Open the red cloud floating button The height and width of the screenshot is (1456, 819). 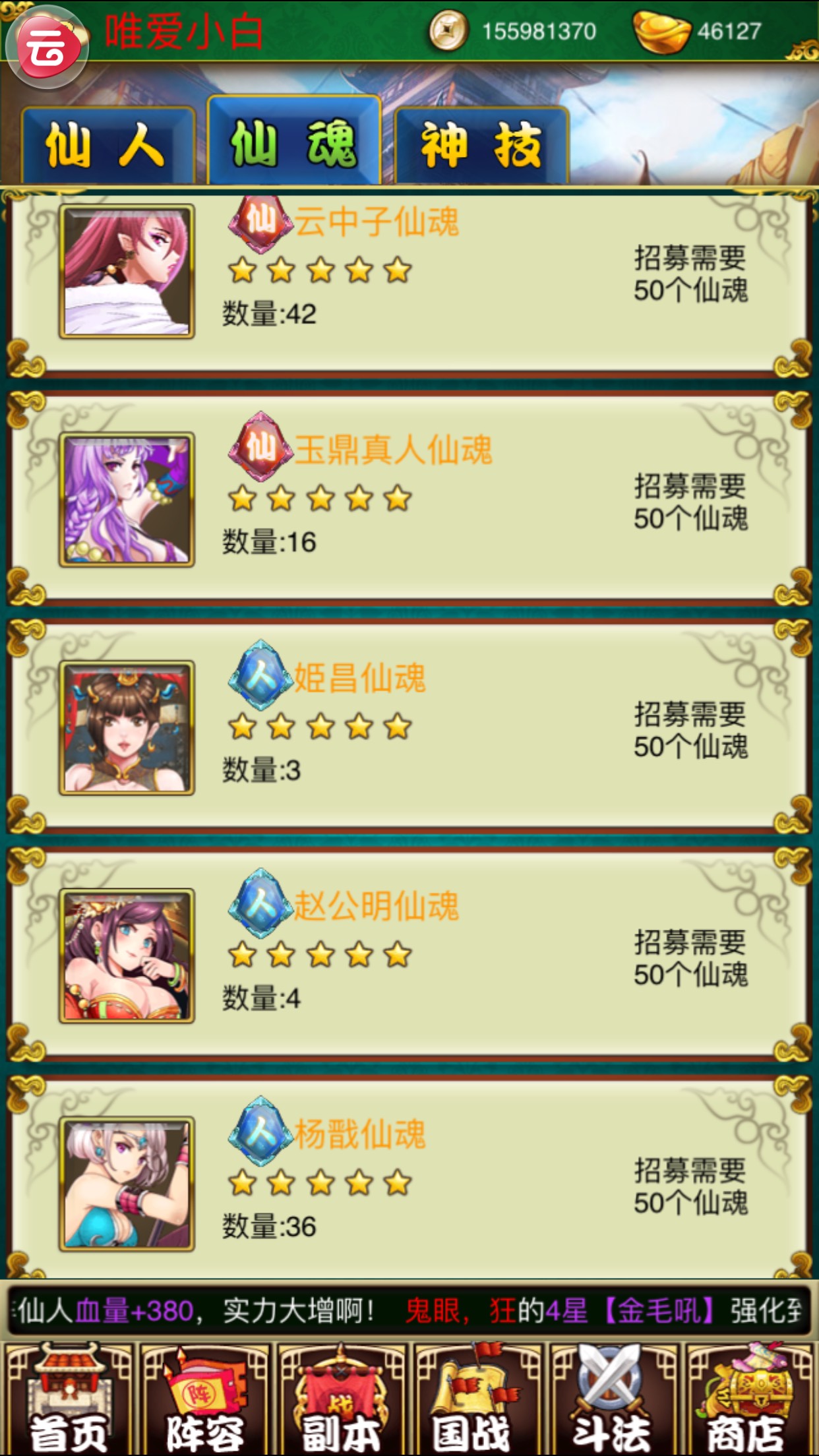point(47,46)
